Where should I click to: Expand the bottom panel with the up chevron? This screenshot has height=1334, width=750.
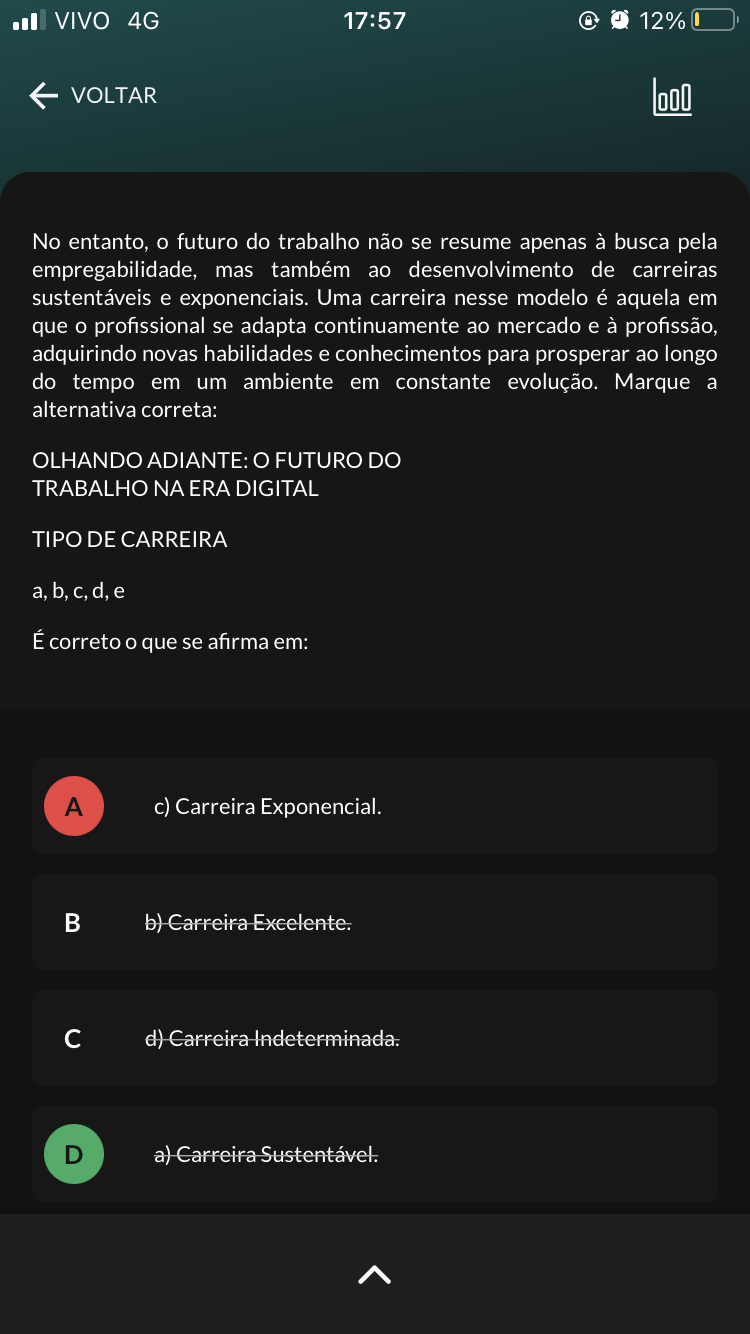374,1274
